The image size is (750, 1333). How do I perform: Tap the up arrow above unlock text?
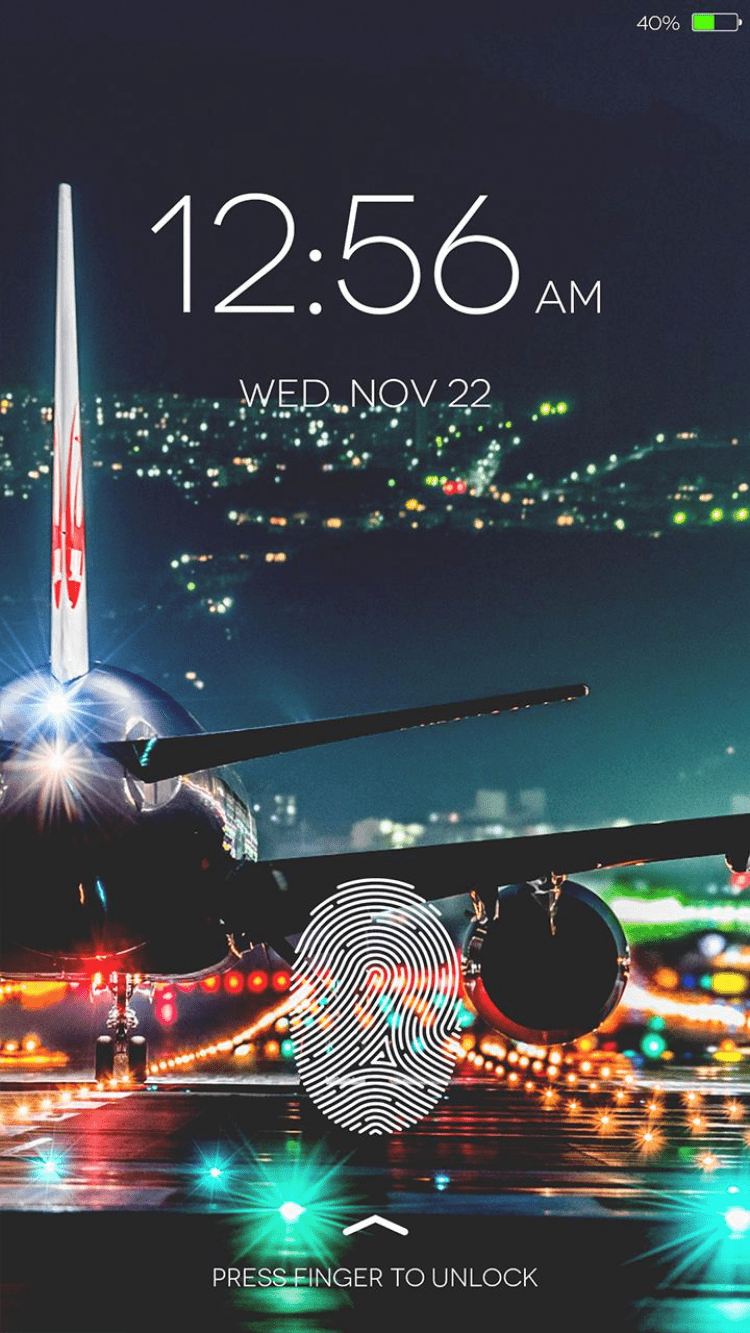(375, 1226)
